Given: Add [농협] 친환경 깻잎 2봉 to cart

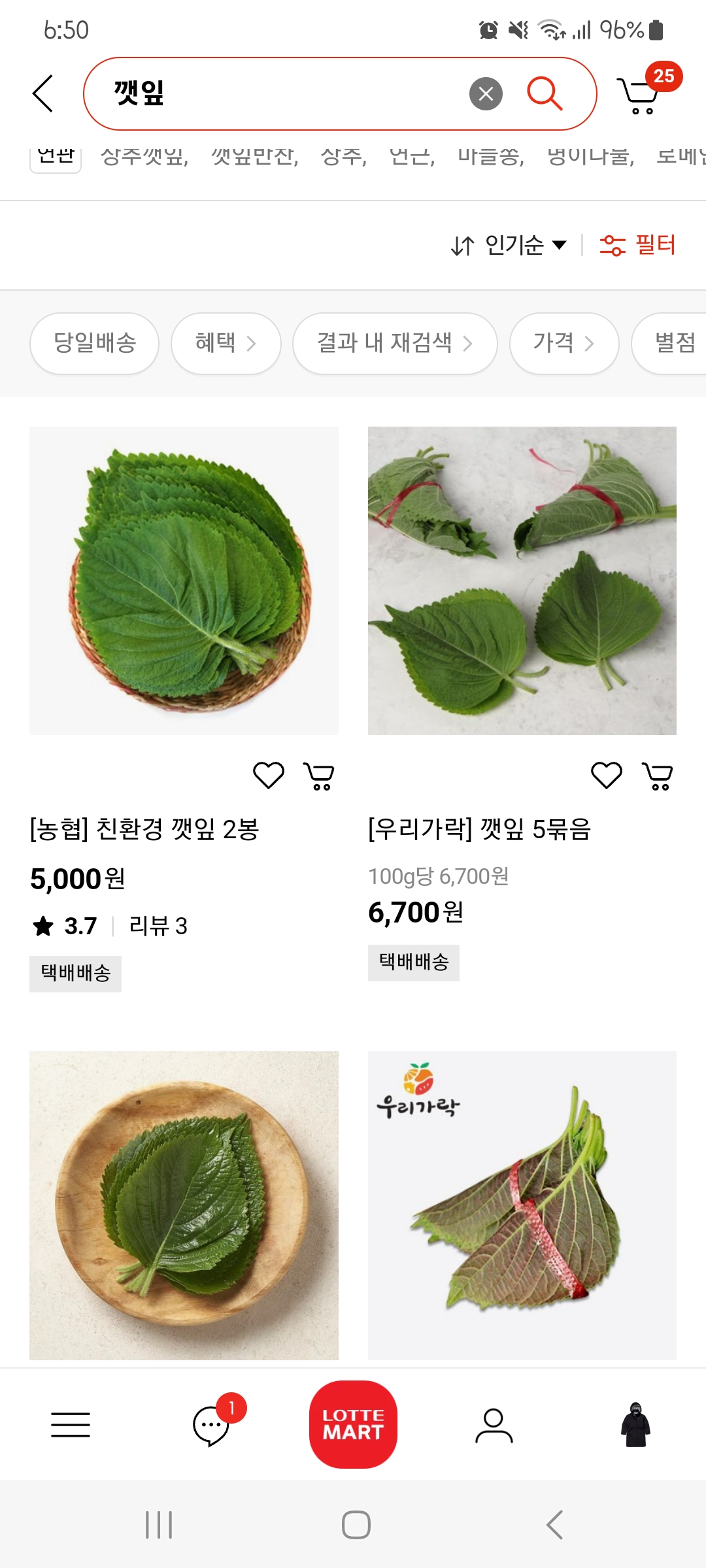Looking at the screenshot, I should tap(319, 776).
